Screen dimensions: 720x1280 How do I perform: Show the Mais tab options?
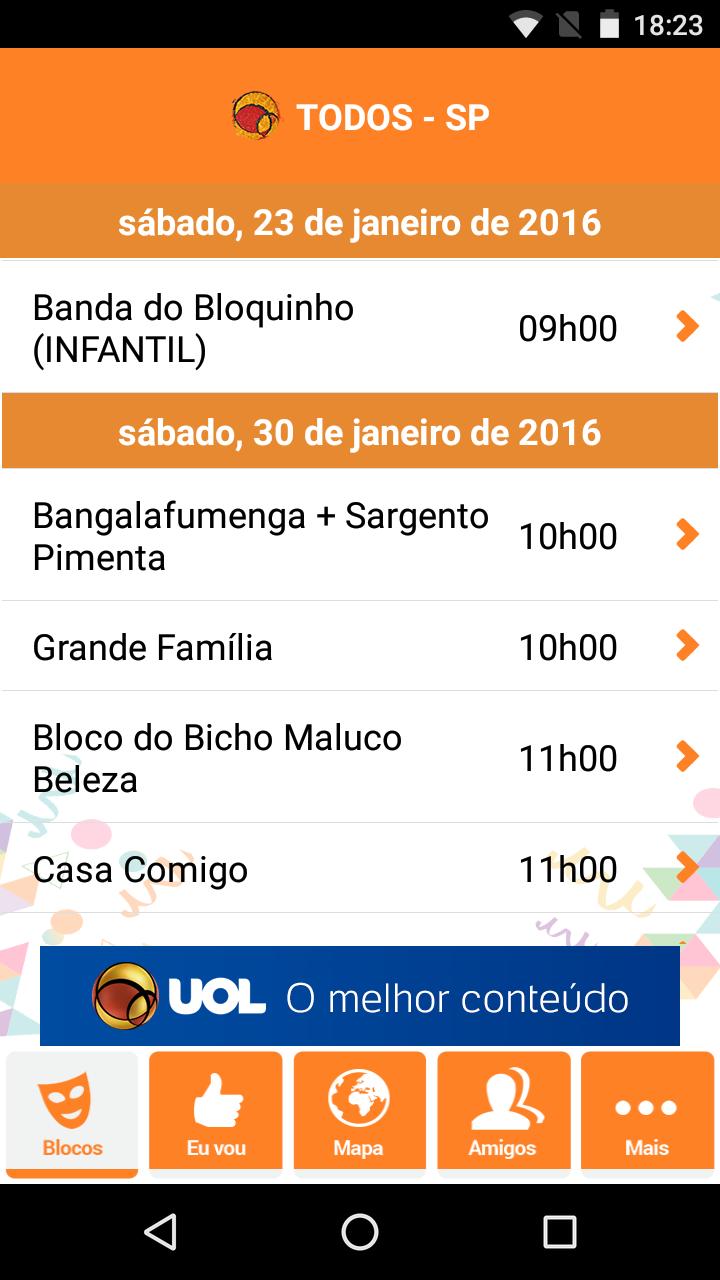[x=647, y=1112]
